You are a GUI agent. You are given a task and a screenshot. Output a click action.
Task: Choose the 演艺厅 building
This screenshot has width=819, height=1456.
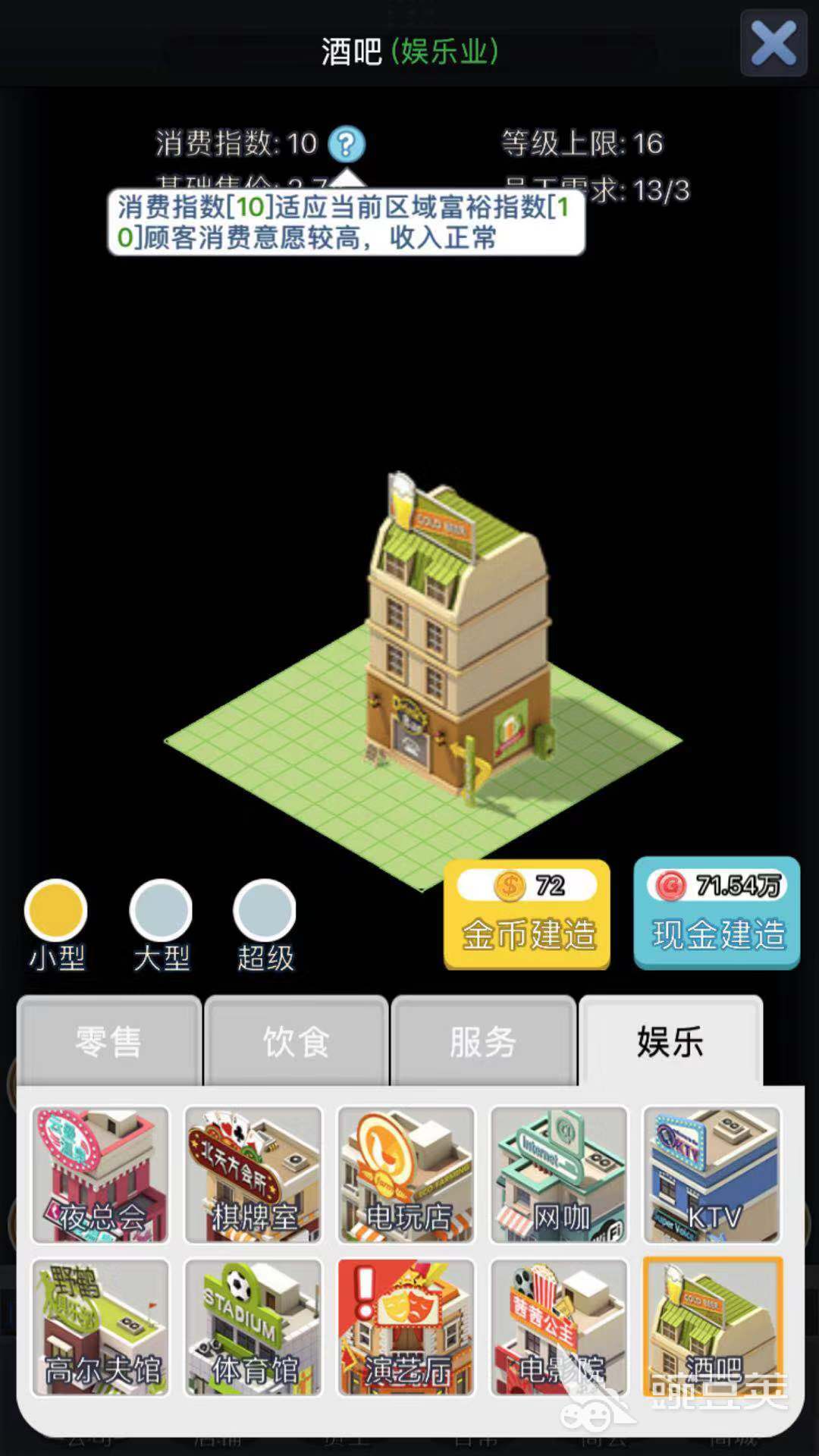coord(406,1327)
